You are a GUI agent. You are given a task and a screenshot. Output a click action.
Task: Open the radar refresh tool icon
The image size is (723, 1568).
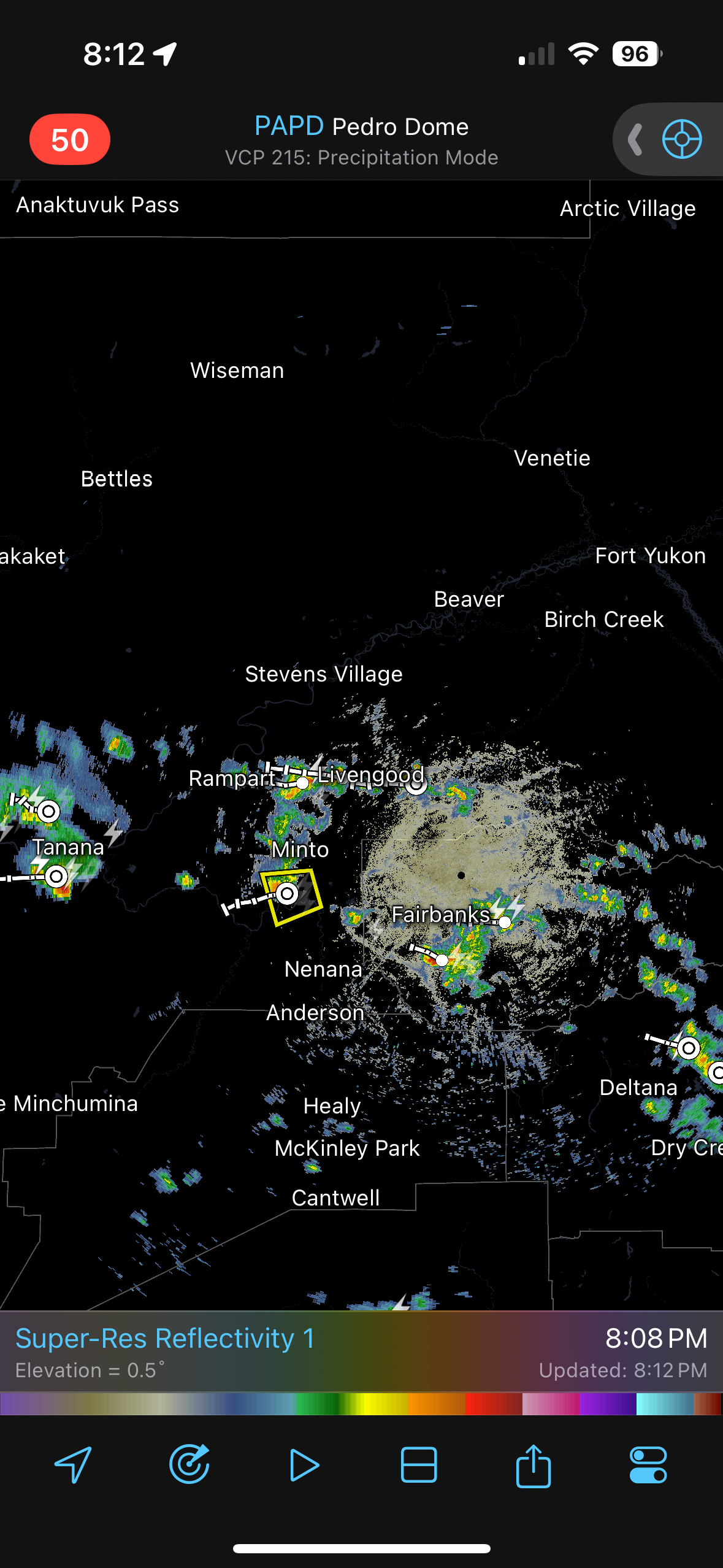pyautogui.click(x=189, y=1464)
